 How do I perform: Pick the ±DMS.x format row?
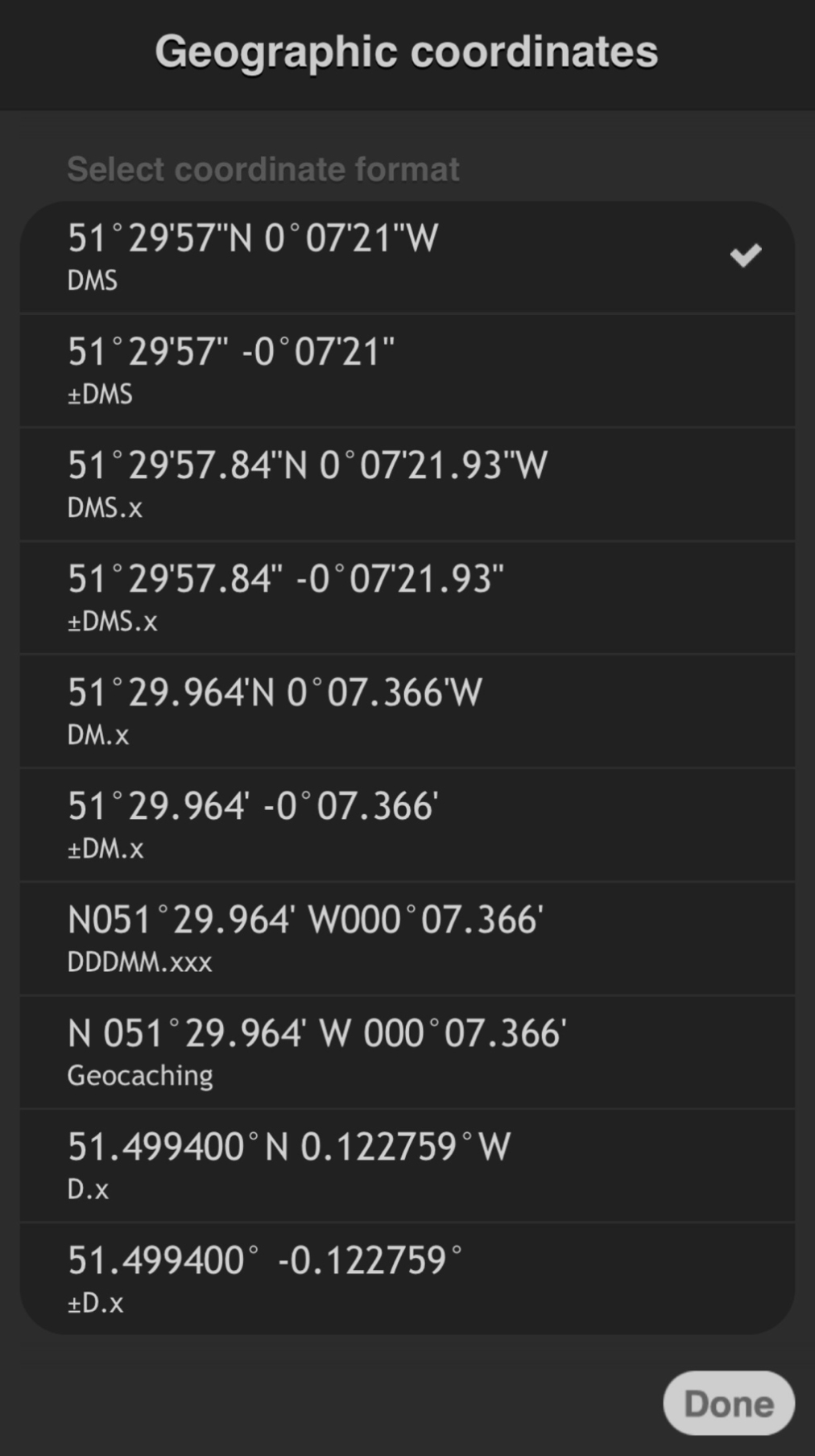(x=407, y=598)
